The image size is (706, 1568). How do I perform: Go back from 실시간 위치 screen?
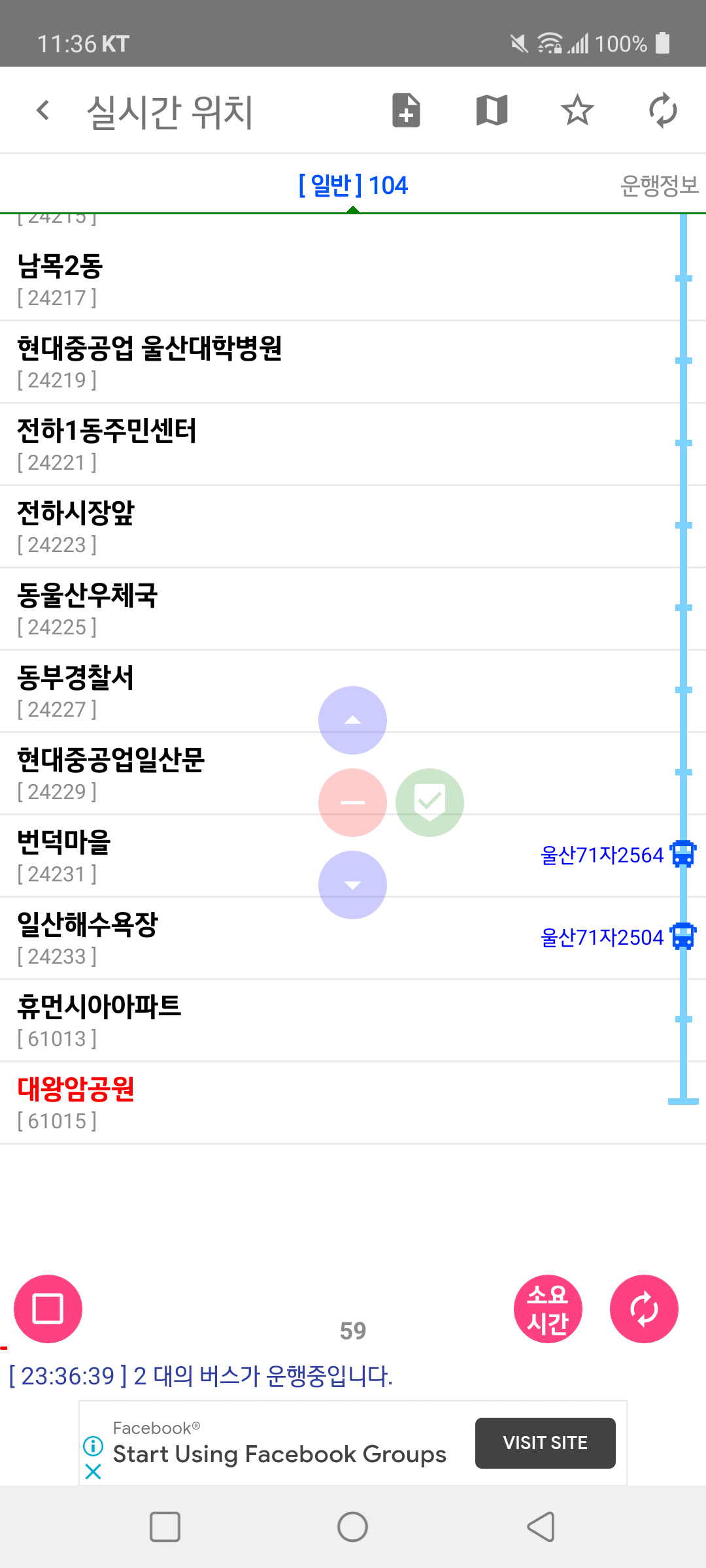pyautogui.click(x=43, y=110)
